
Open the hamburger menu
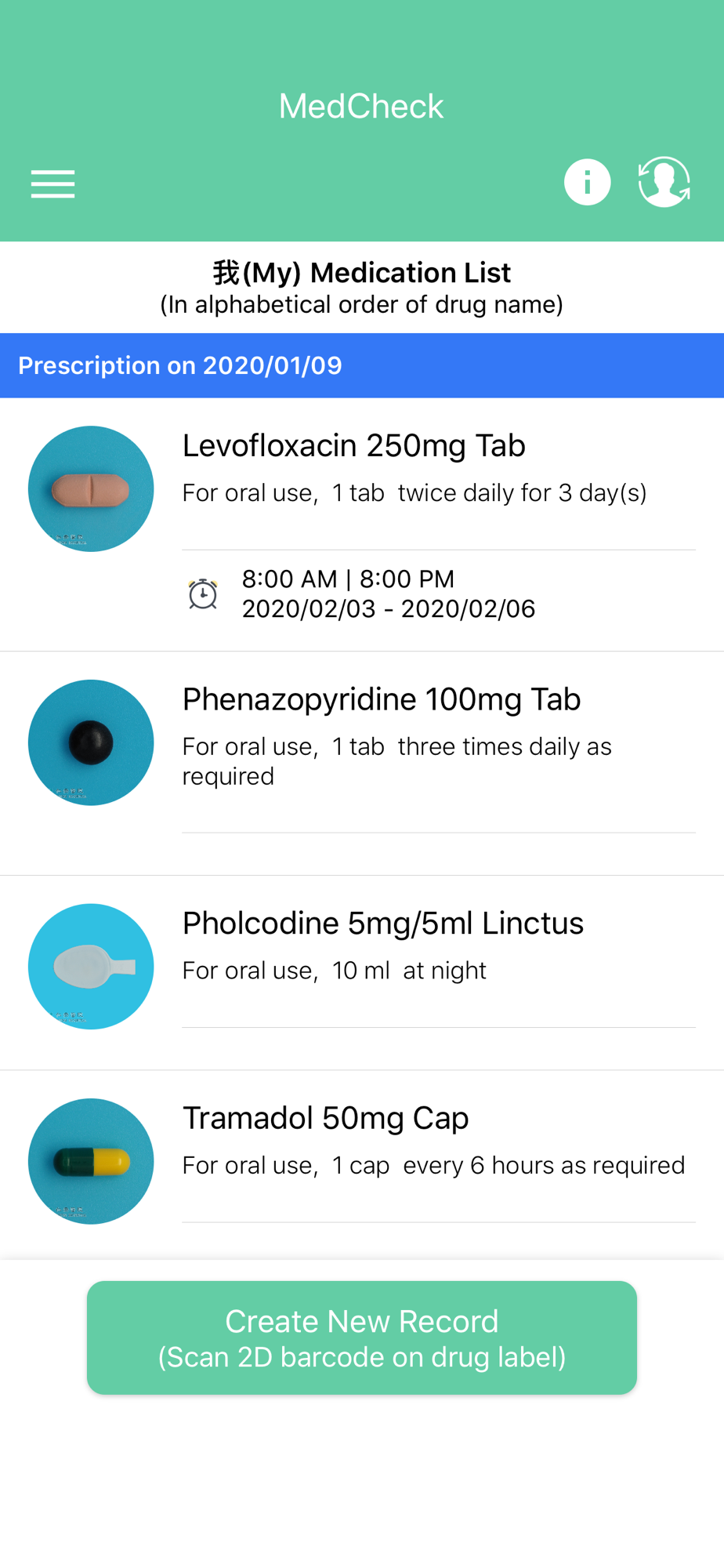point(52,184)
